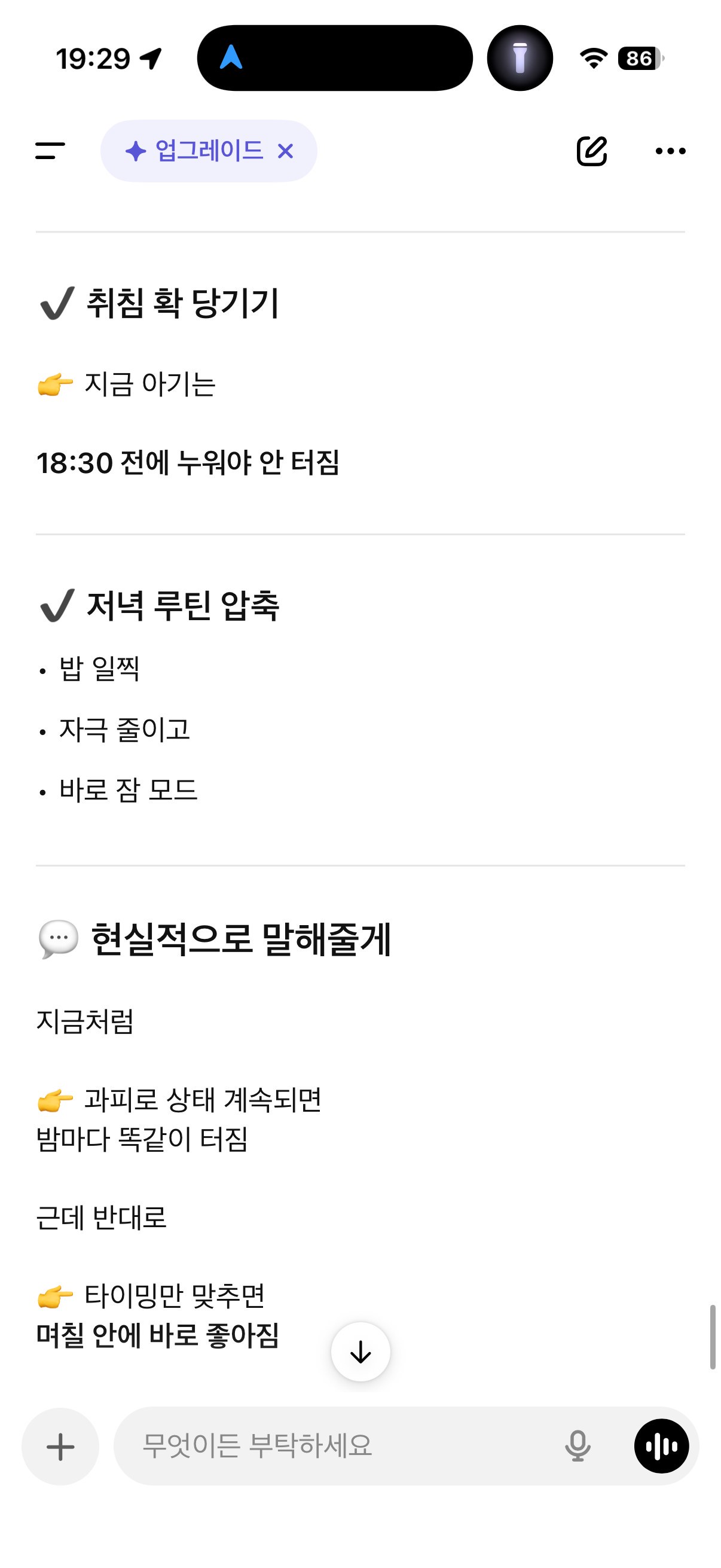Tap the 업그레이드 upgrade chip

coord(195,150)
